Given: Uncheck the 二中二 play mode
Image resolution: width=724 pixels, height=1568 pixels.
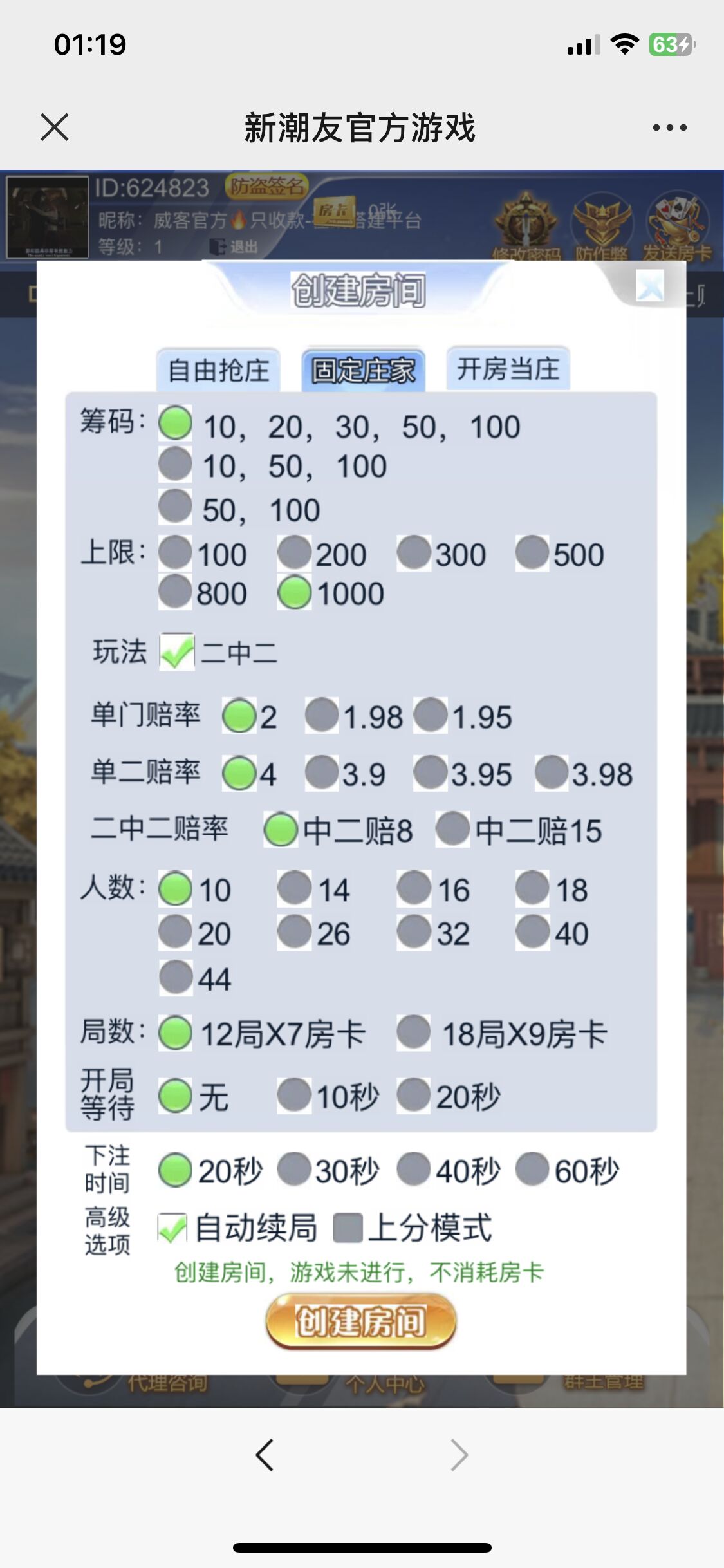Looking at the screenshot, I should pos(177,651).
